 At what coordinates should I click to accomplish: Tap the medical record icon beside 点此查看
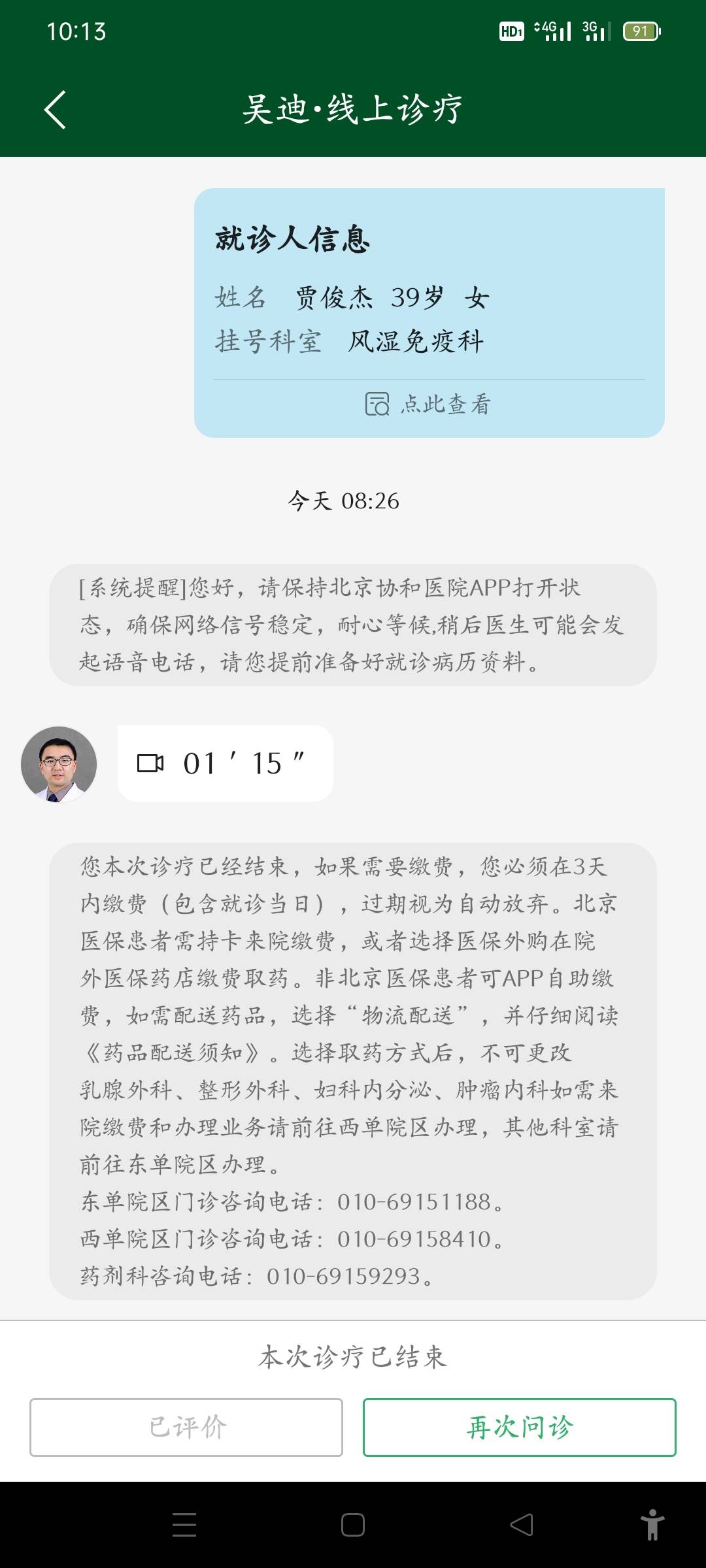point(378,405)
